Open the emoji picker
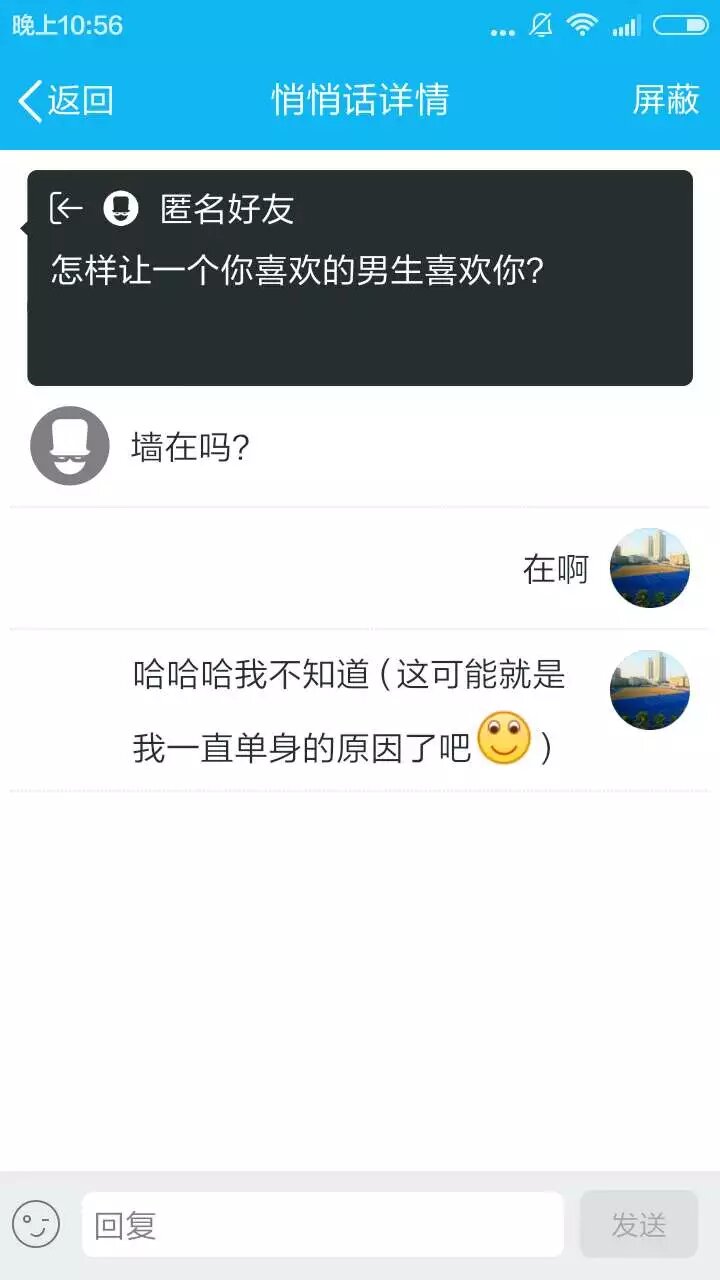 click(x=36, y=1224)
